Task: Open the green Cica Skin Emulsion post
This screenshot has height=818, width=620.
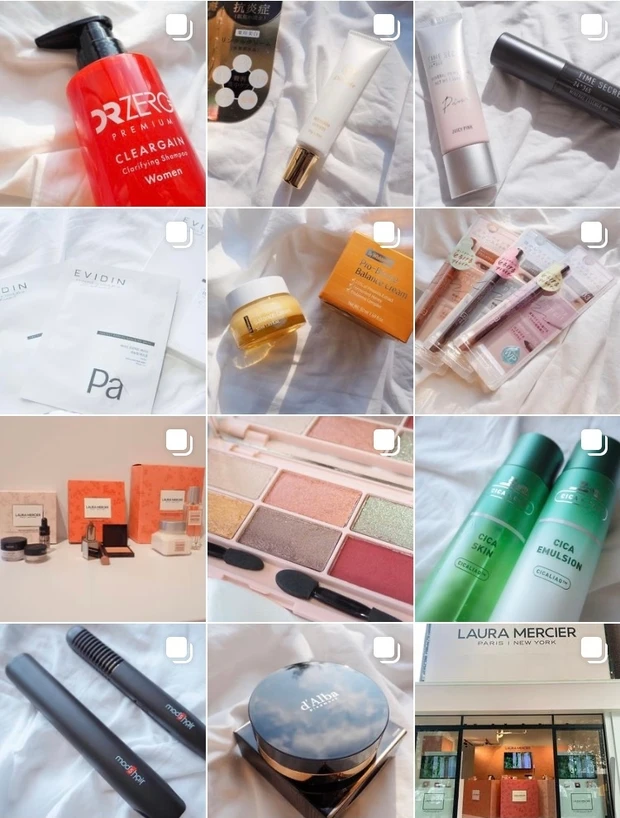Action: (x=517, y=519)
